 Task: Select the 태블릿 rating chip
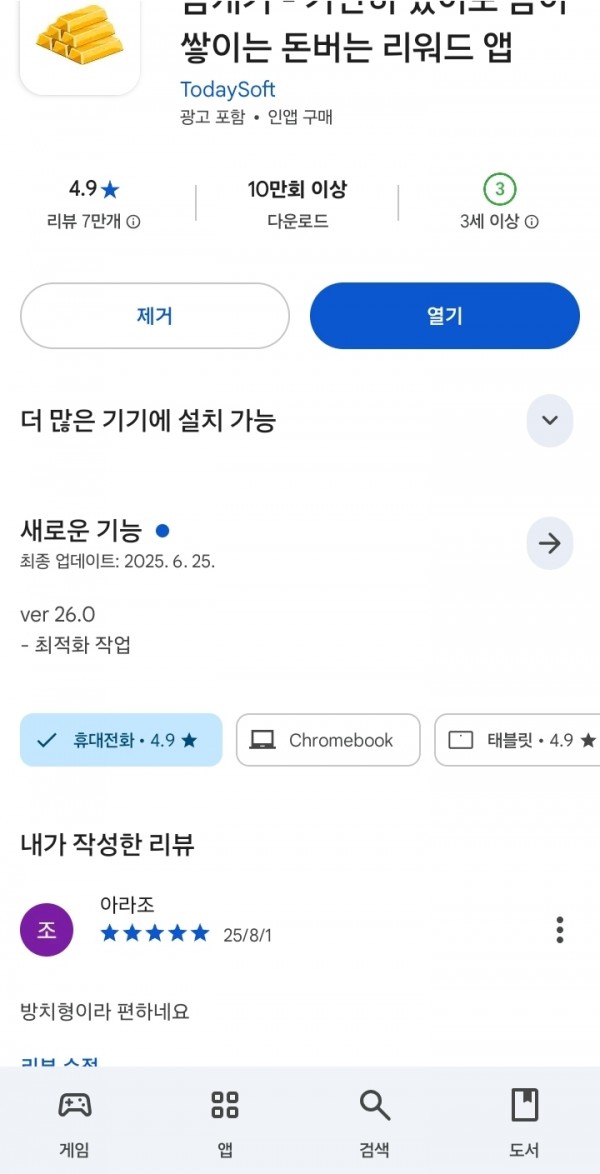[x=518, y=740]
